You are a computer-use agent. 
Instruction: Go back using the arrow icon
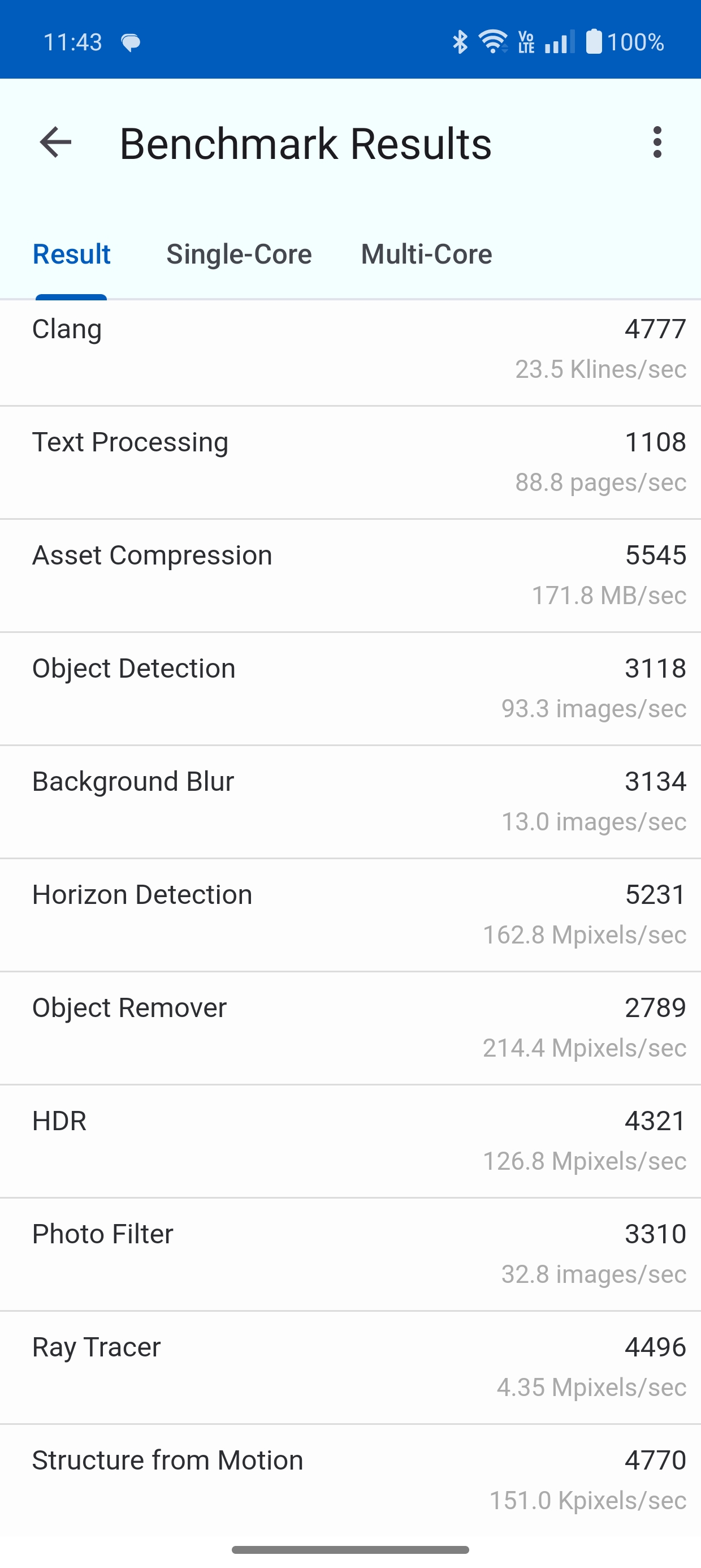55,143
